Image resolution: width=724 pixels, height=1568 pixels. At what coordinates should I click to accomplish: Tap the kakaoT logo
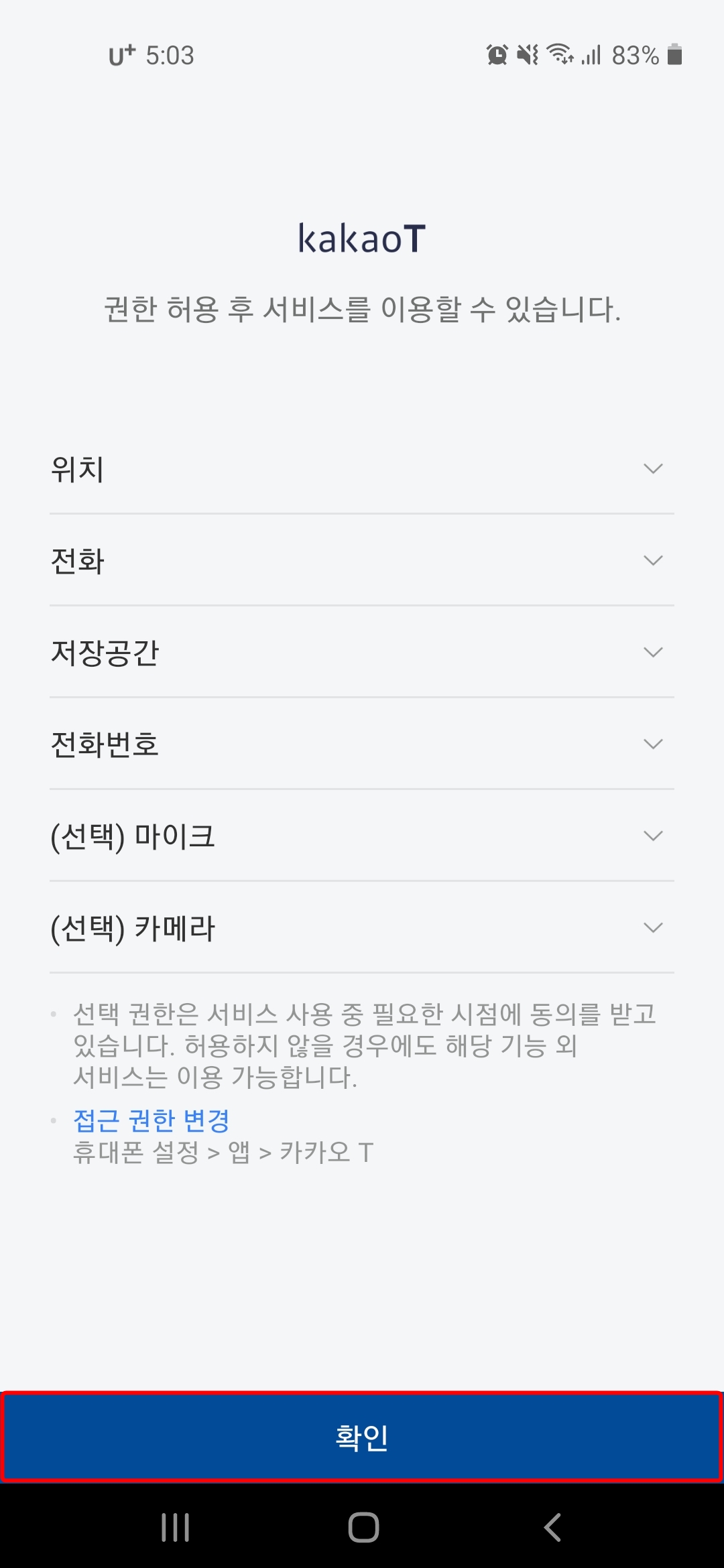[362, 239]
